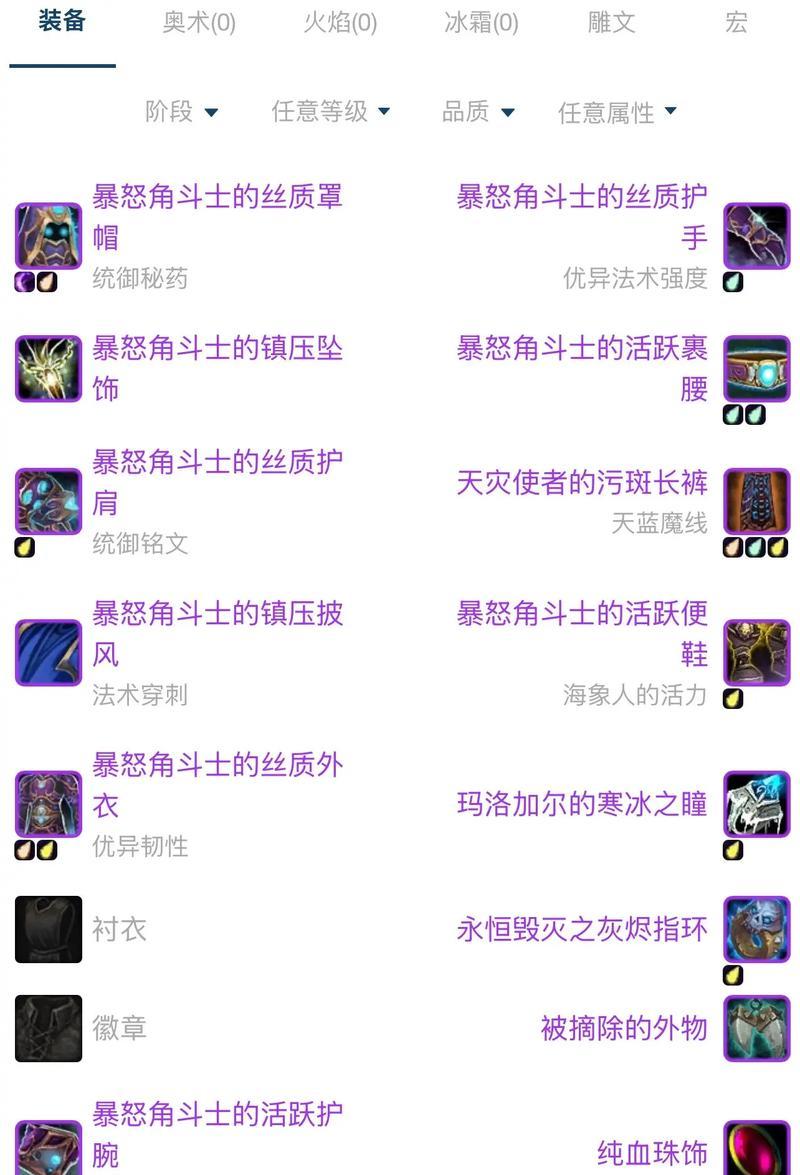Expand the 品质 quality filter

point(478,112)
